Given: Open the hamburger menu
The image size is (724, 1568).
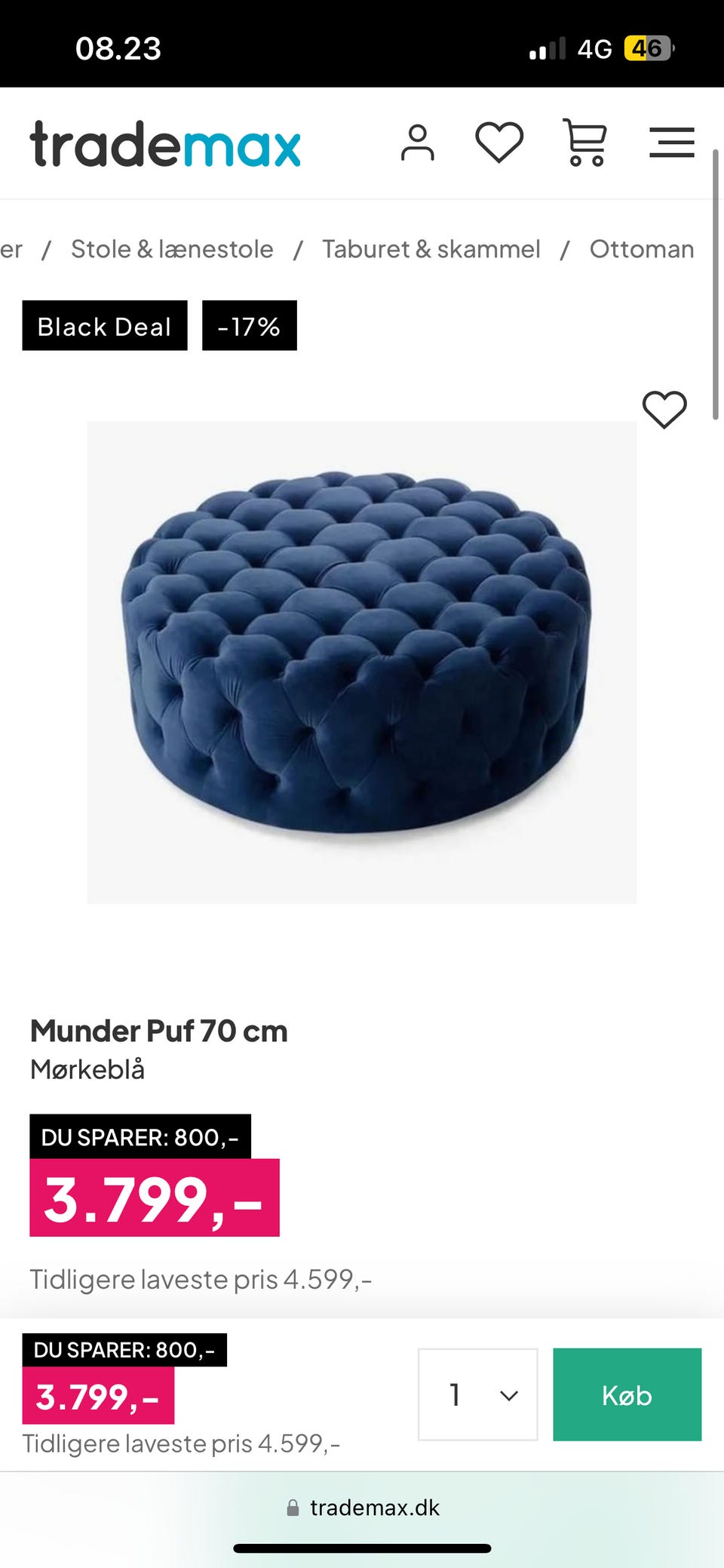Looking at the screenshot, I should click(x=671, y=143).
